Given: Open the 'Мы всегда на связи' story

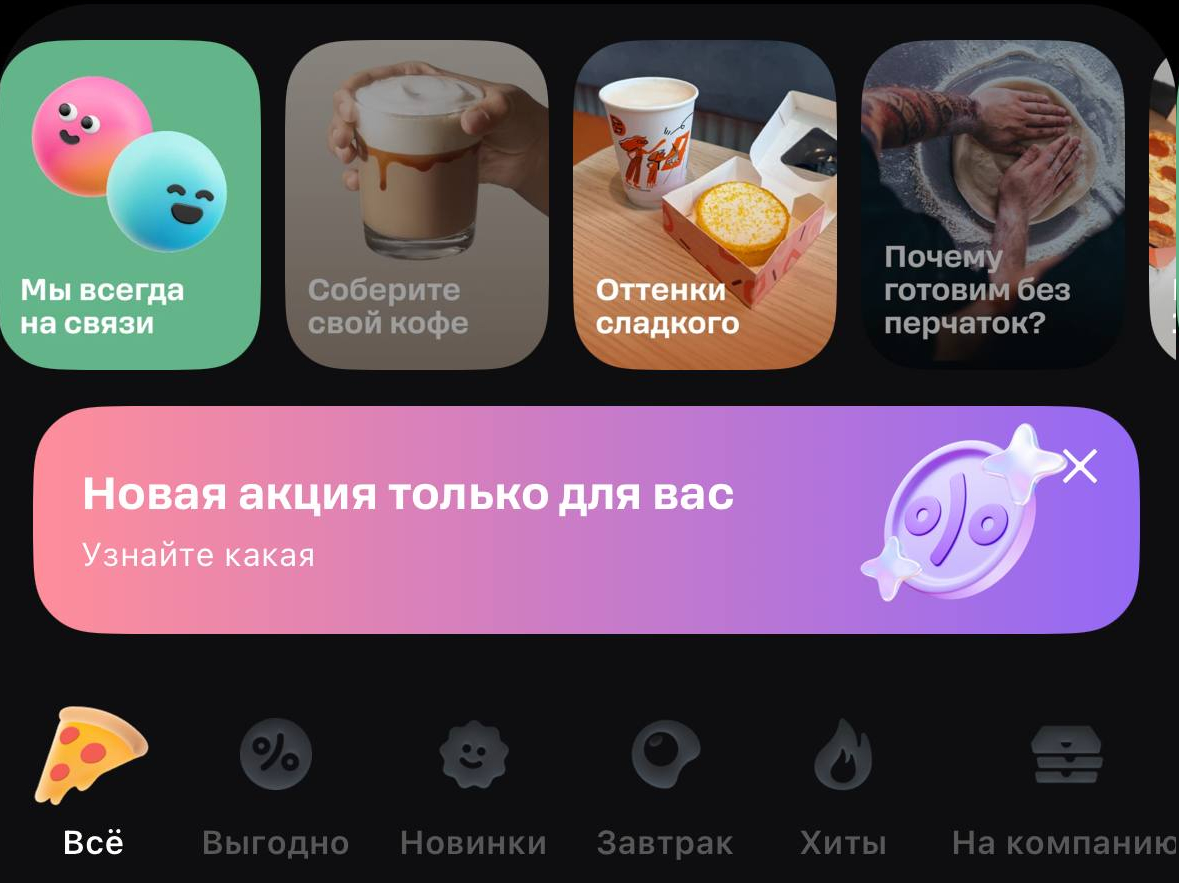Looking at the screenshot, I should [128, 205].
